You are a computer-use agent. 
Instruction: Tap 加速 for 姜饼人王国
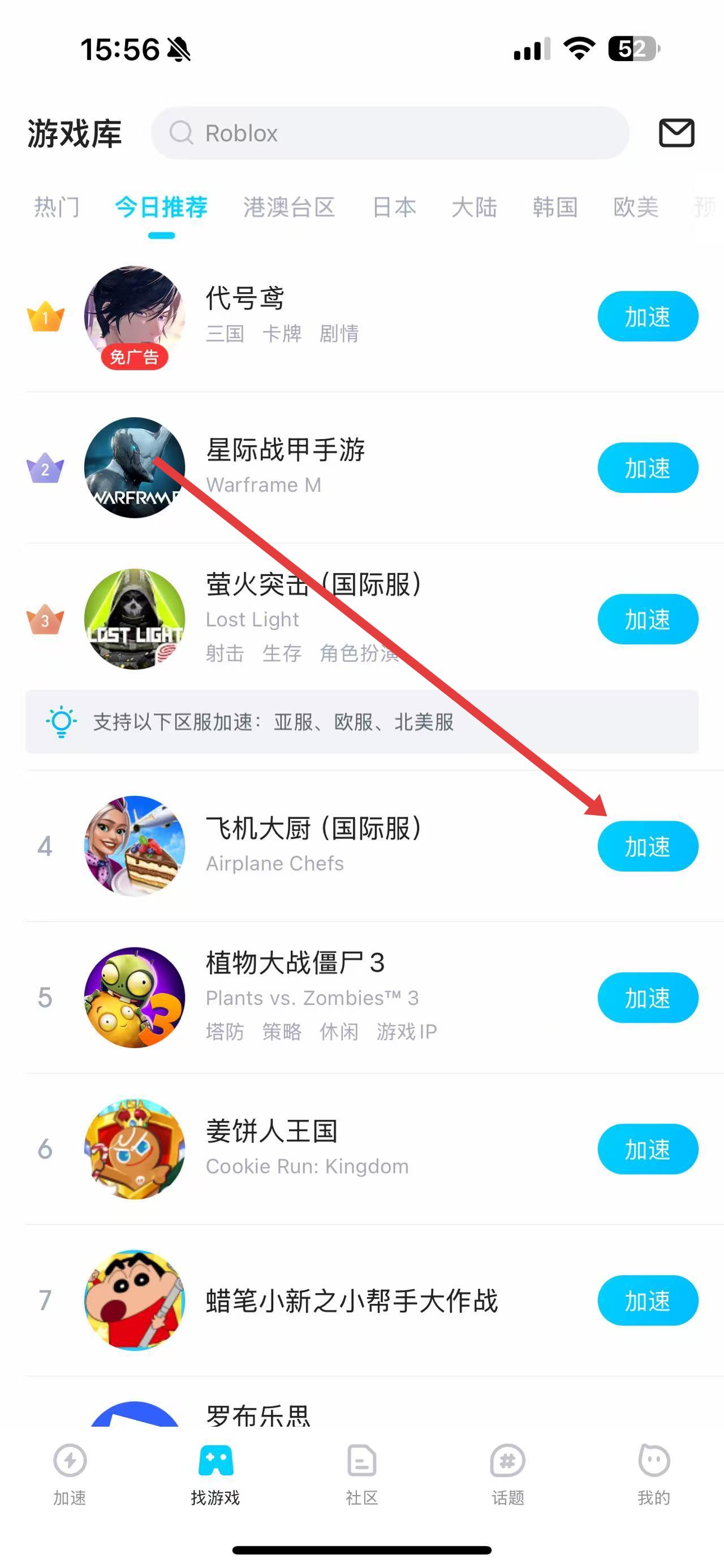[x=647, y=1149]
